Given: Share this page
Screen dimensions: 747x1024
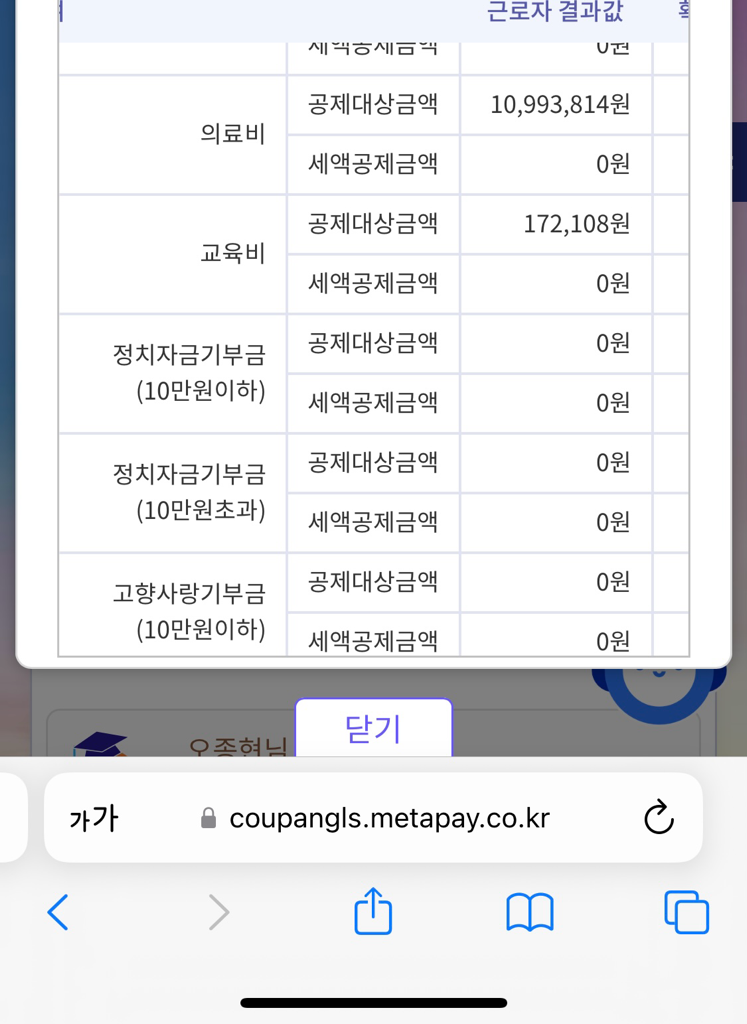Looking at the screenshot, I should [373, 912].
